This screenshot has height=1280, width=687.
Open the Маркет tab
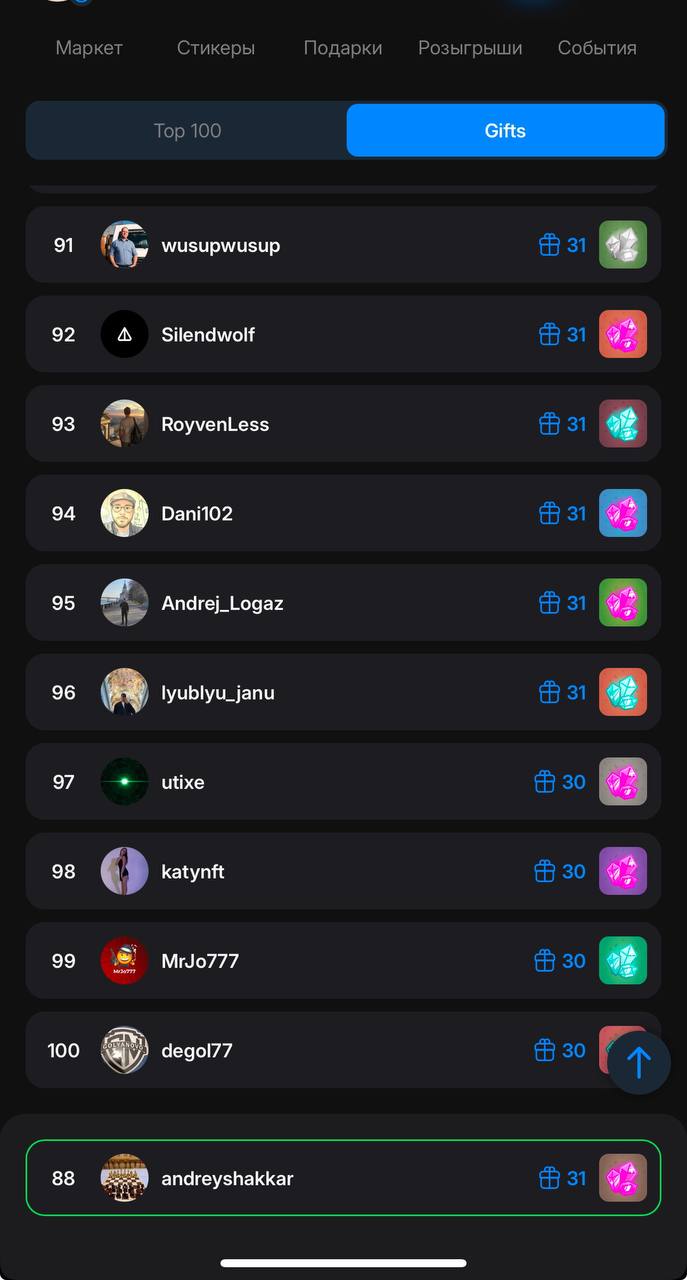point(89,48)
